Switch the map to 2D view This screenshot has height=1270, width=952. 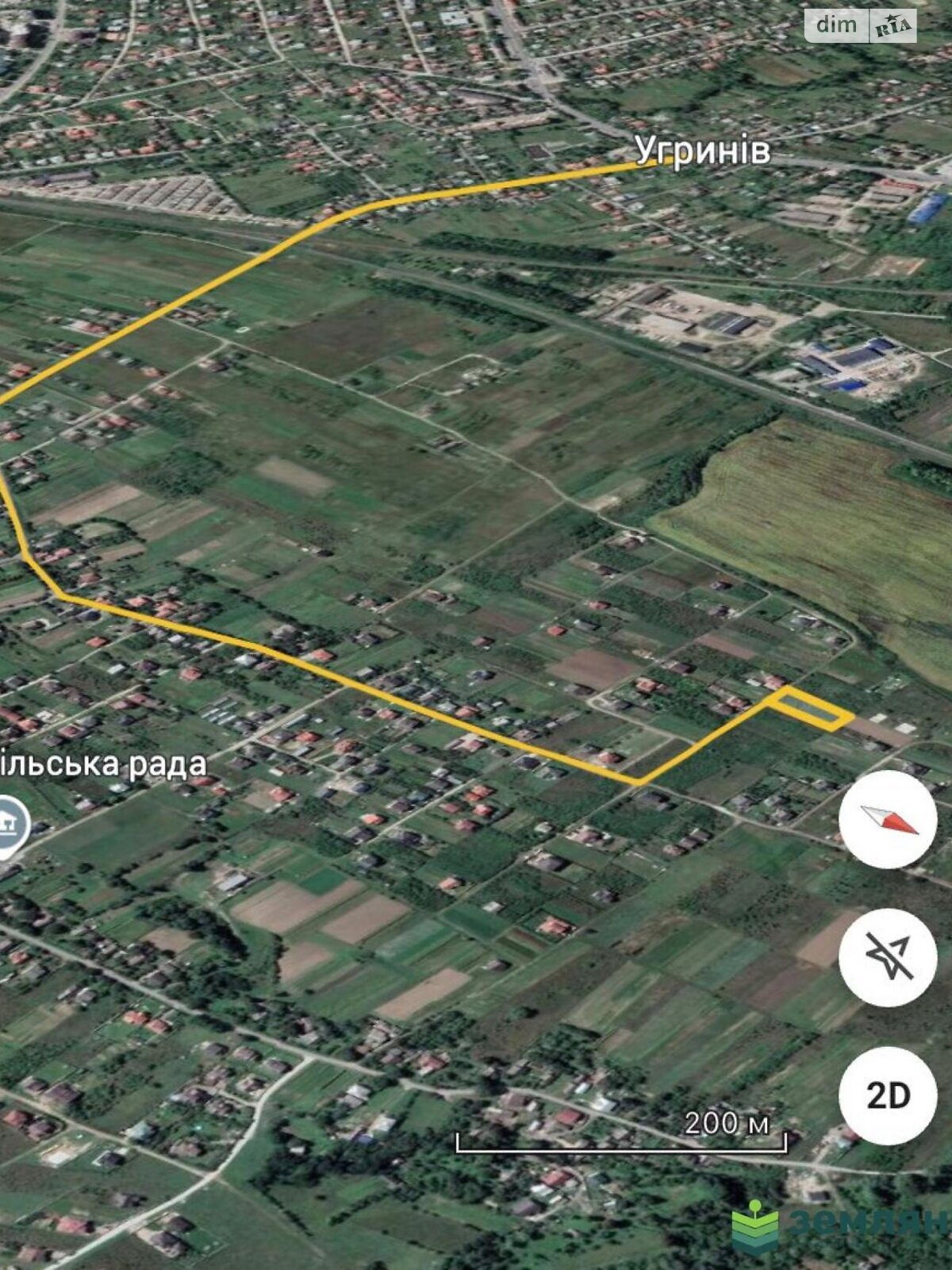(x=888, y=1096)
